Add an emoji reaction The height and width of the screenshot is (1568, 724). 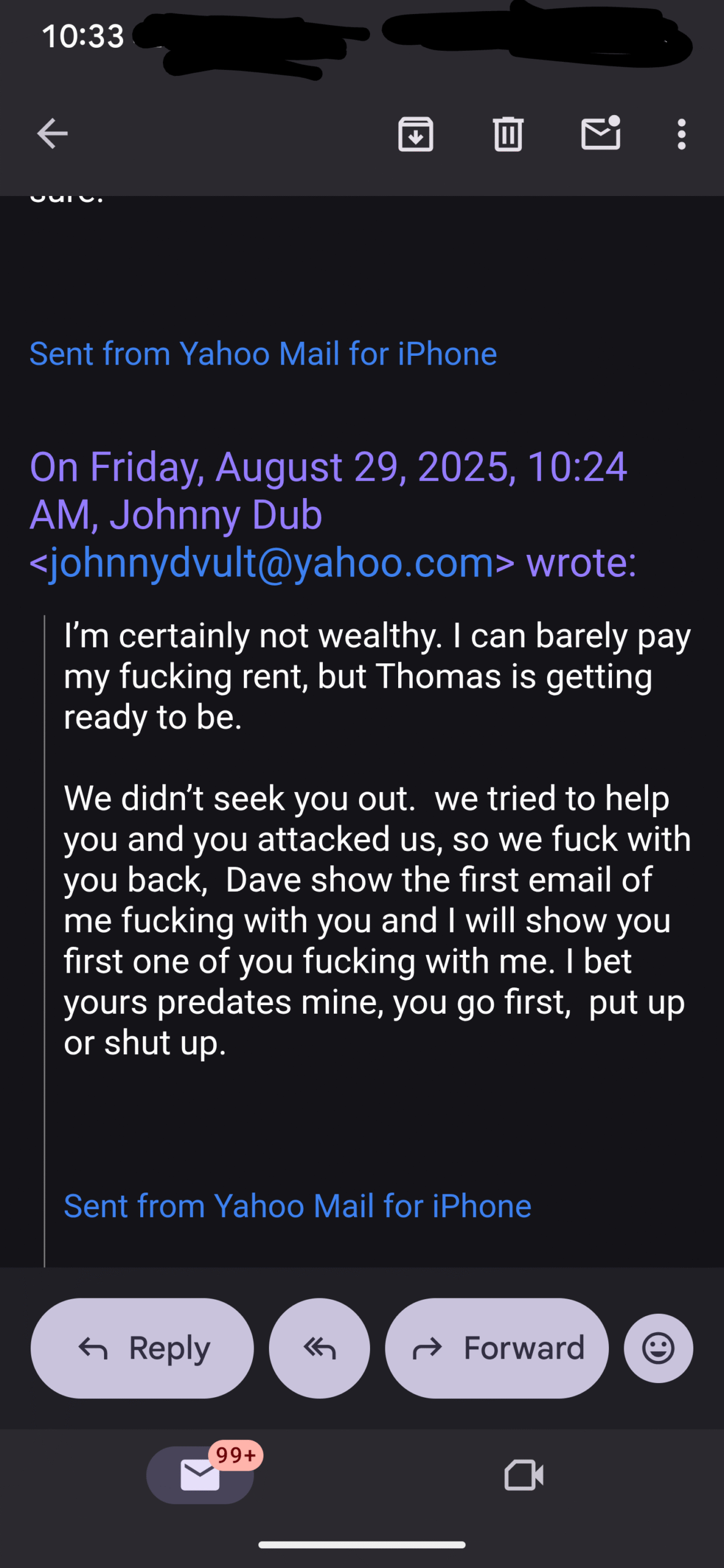click(658, 1347)
